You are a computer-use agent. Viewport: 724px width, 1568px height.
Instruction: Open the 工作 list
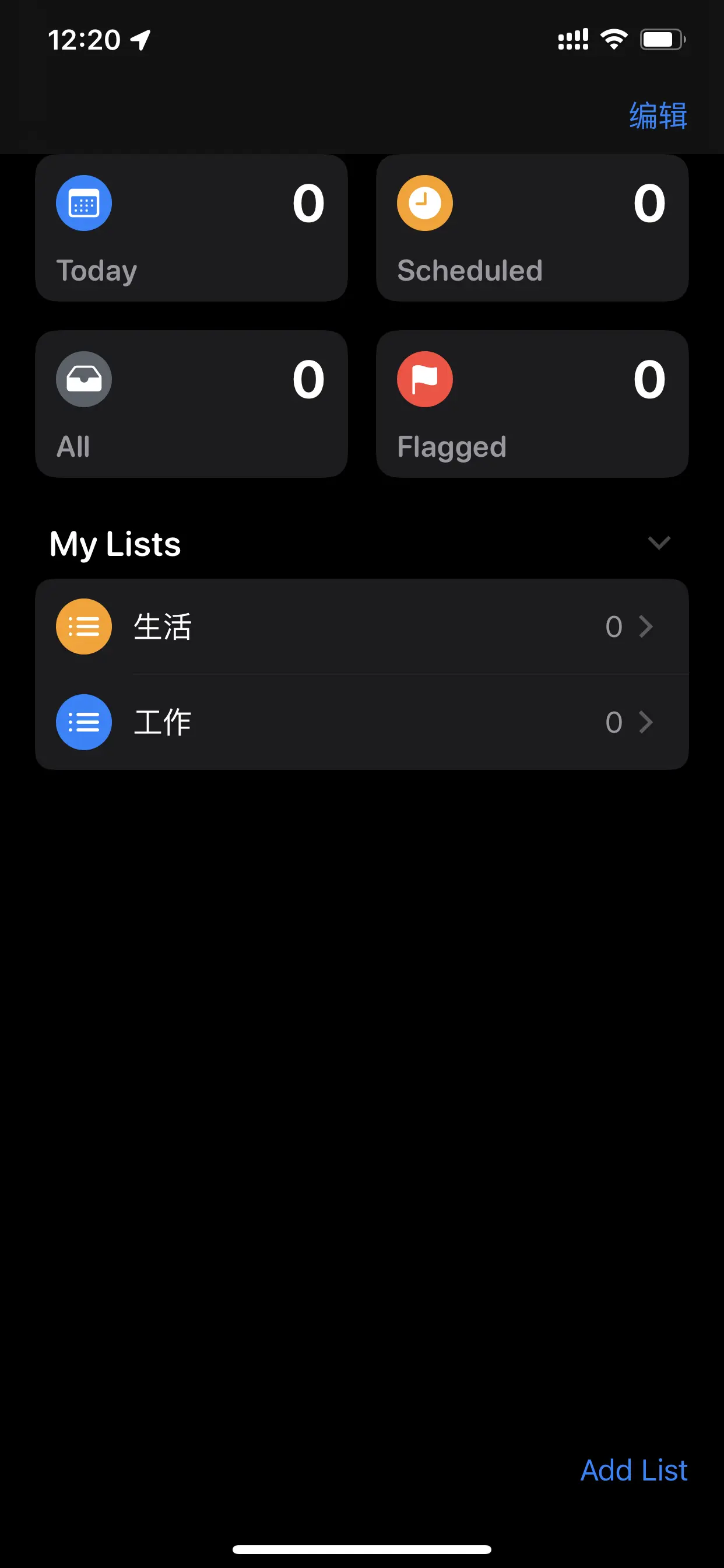[x=361, y=722]
